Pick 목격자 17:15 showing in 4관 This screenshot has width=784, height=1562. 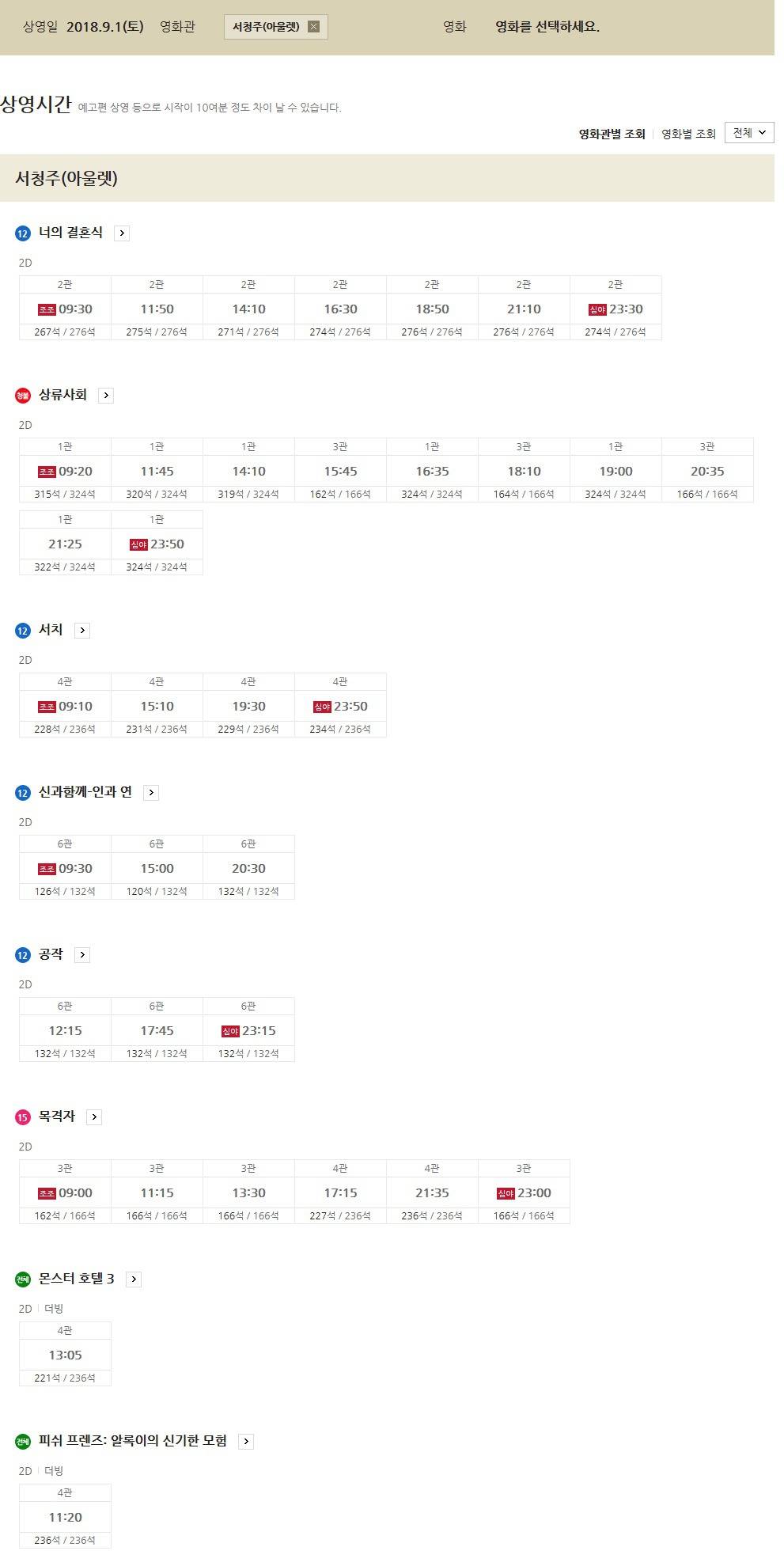(340, 1193)
